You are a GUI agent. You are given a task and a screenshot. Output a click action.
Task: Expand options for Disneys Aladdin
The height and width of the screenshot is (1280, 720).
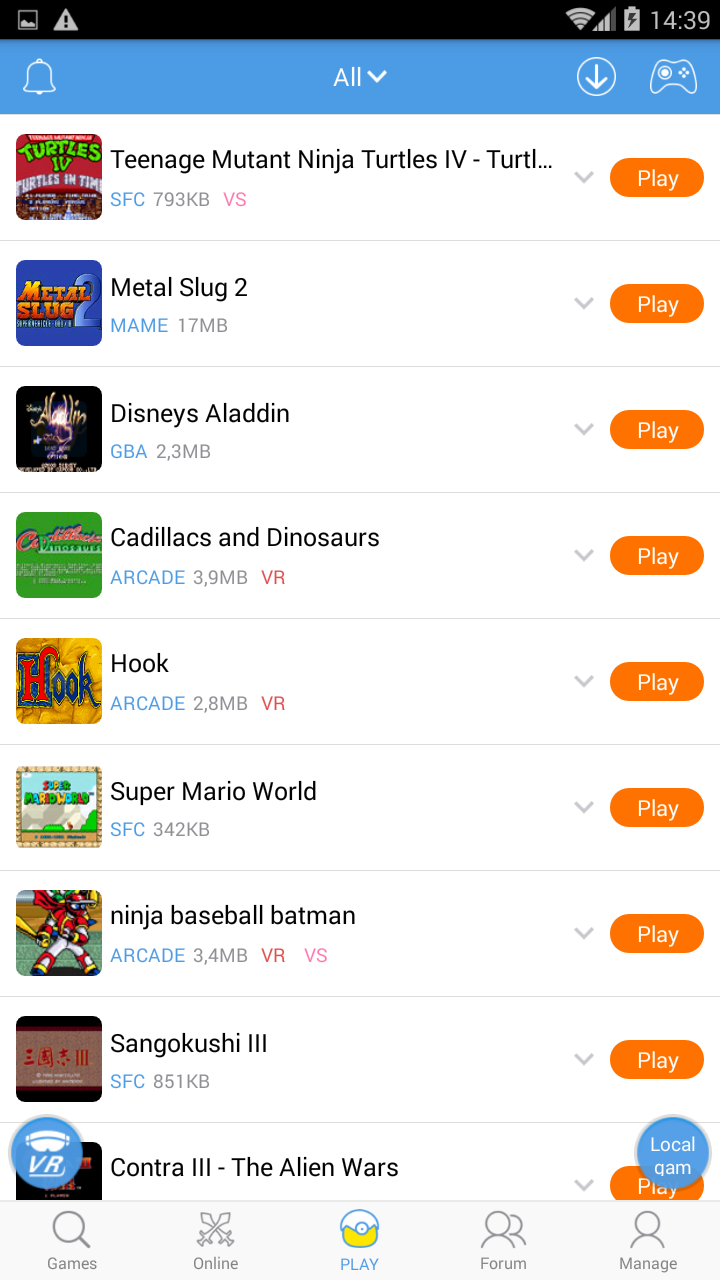click(x=584, y=430)
